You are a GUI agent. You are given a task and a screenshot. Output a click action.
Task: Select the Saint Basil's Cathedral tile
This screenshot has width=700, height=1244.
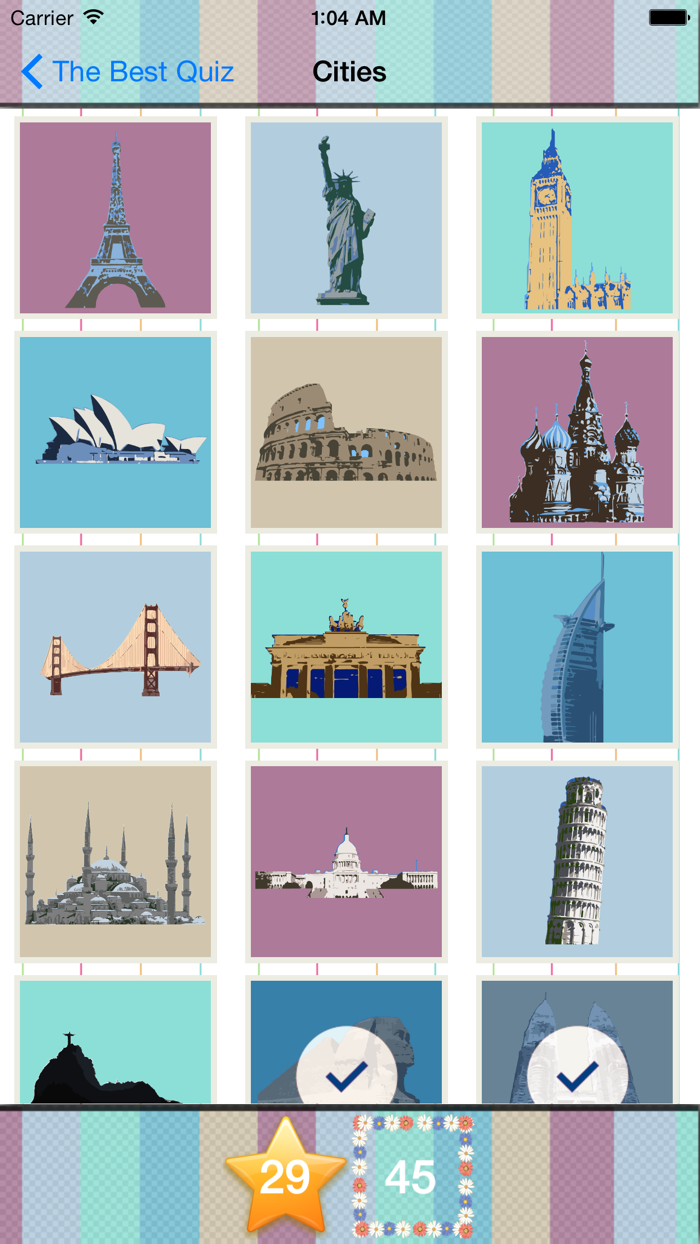[x=577, y=432]
